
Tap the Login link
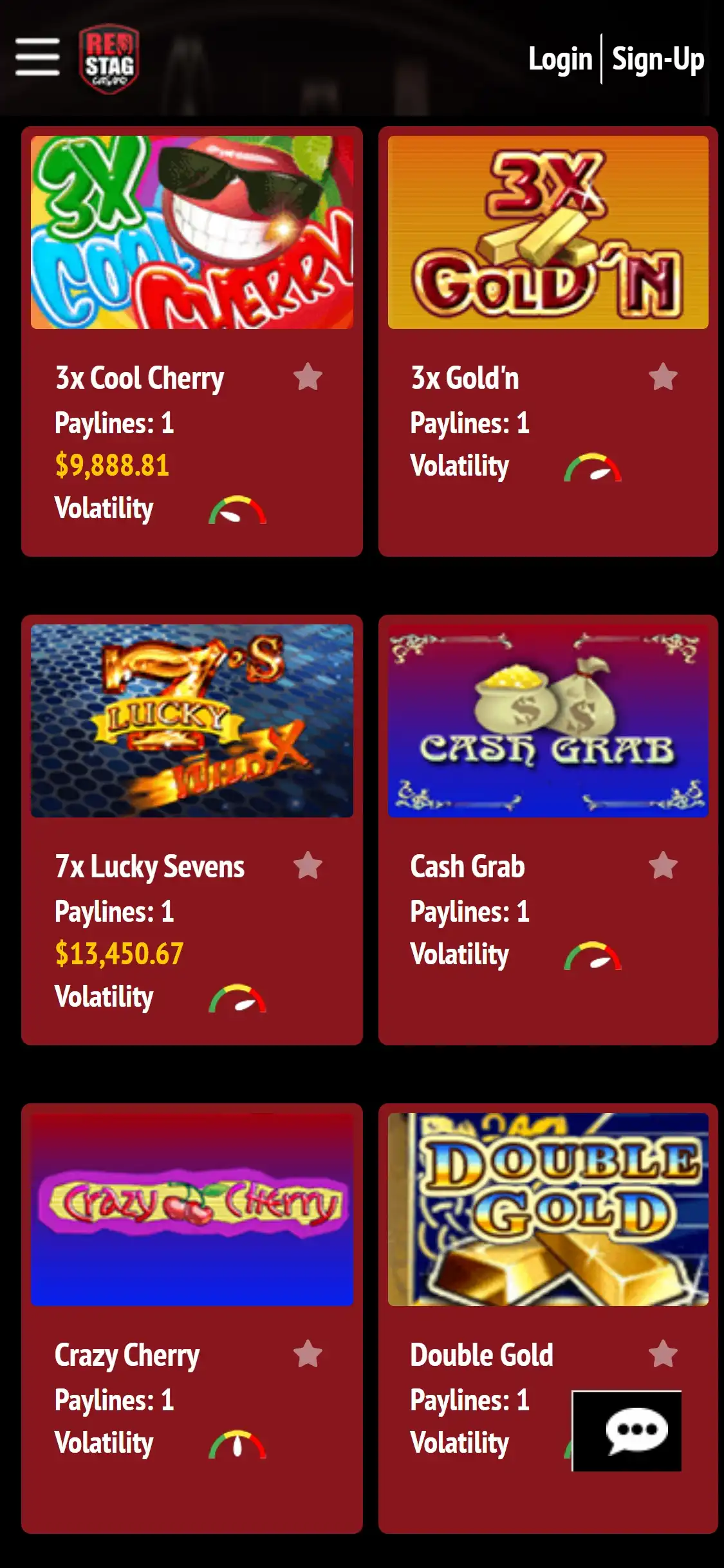click(560, 59)
